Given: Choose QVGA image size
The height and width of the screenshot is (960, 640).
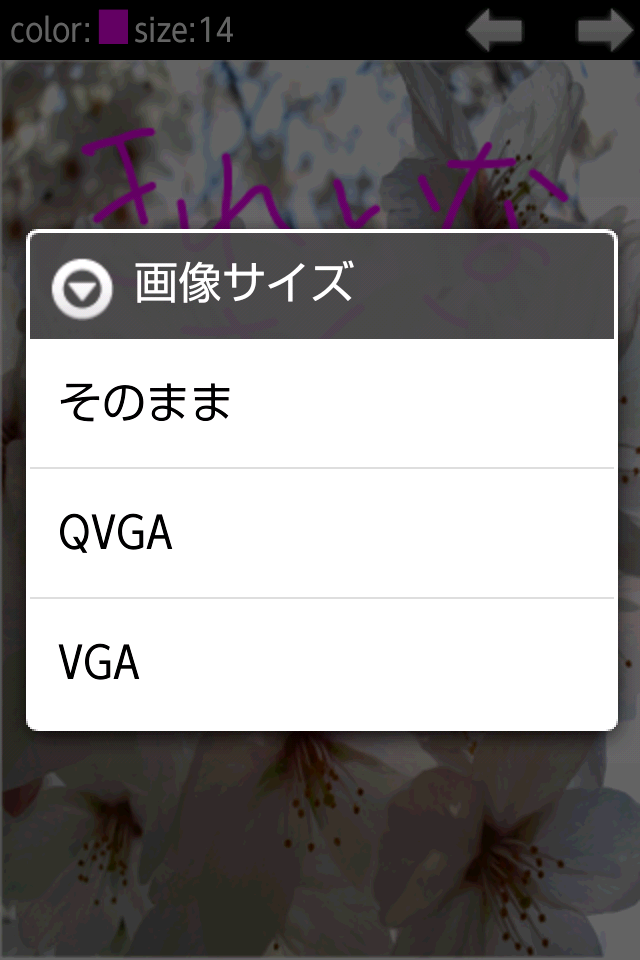Looking at the screenshot, I should [x=320, y=534].
